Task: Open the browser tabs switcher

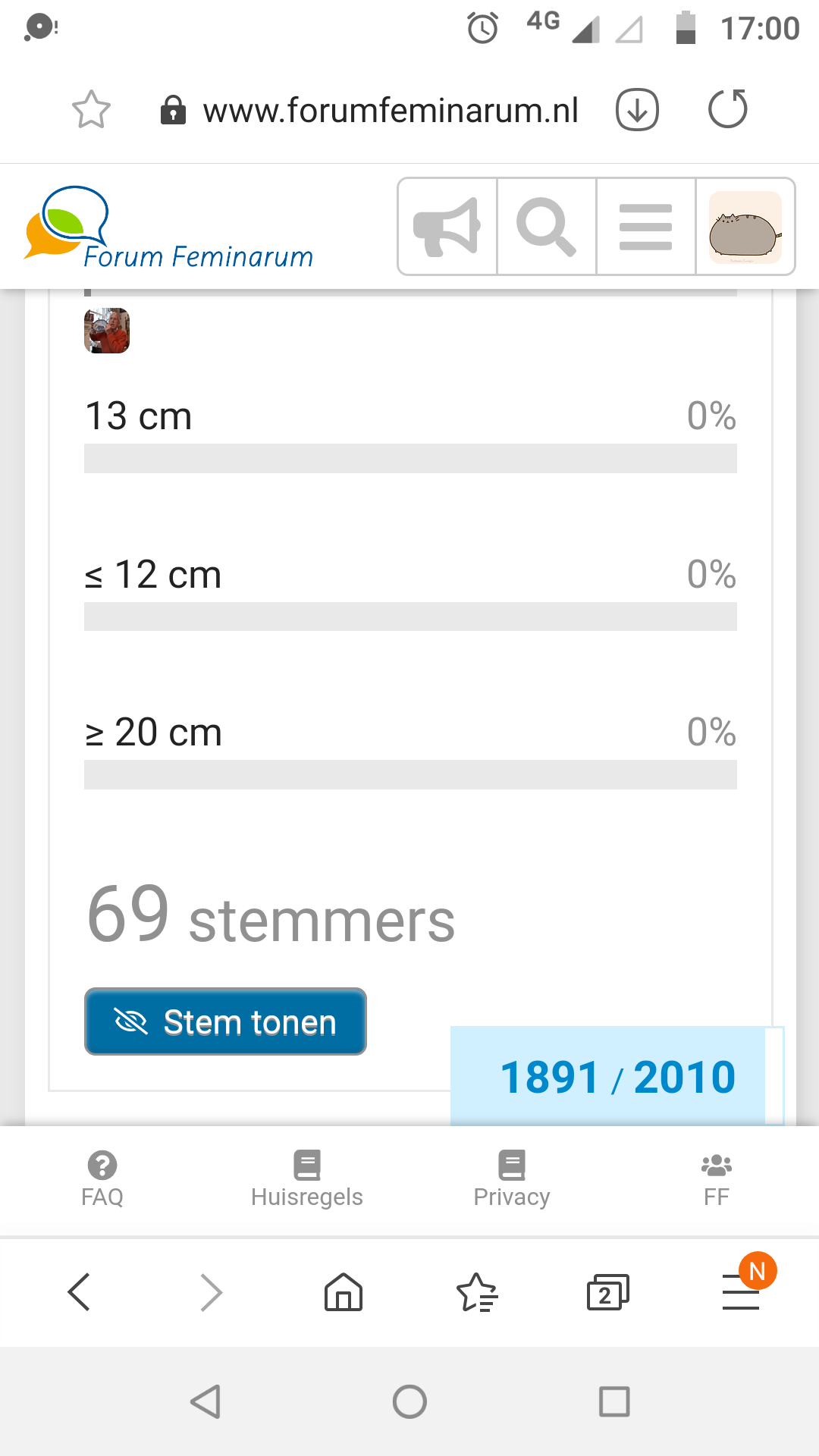Action: coord(608,1292)
